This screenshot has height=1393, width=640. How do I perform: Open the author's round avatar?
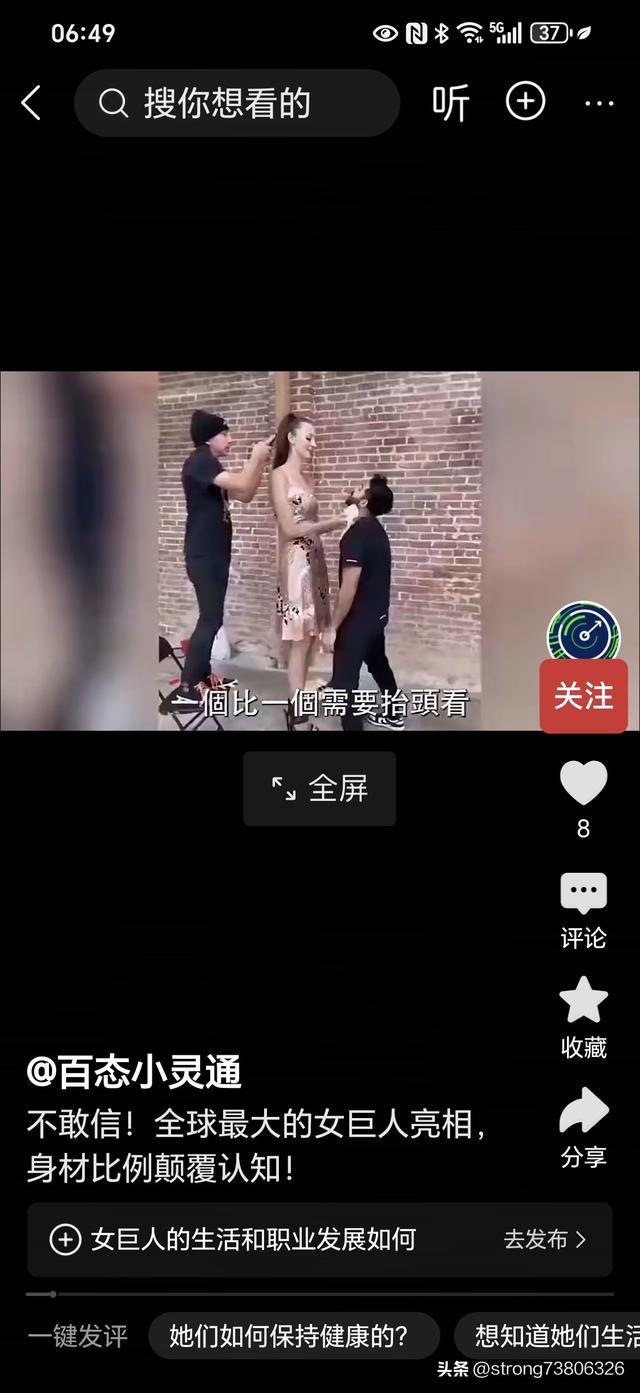tap(583, 632)
